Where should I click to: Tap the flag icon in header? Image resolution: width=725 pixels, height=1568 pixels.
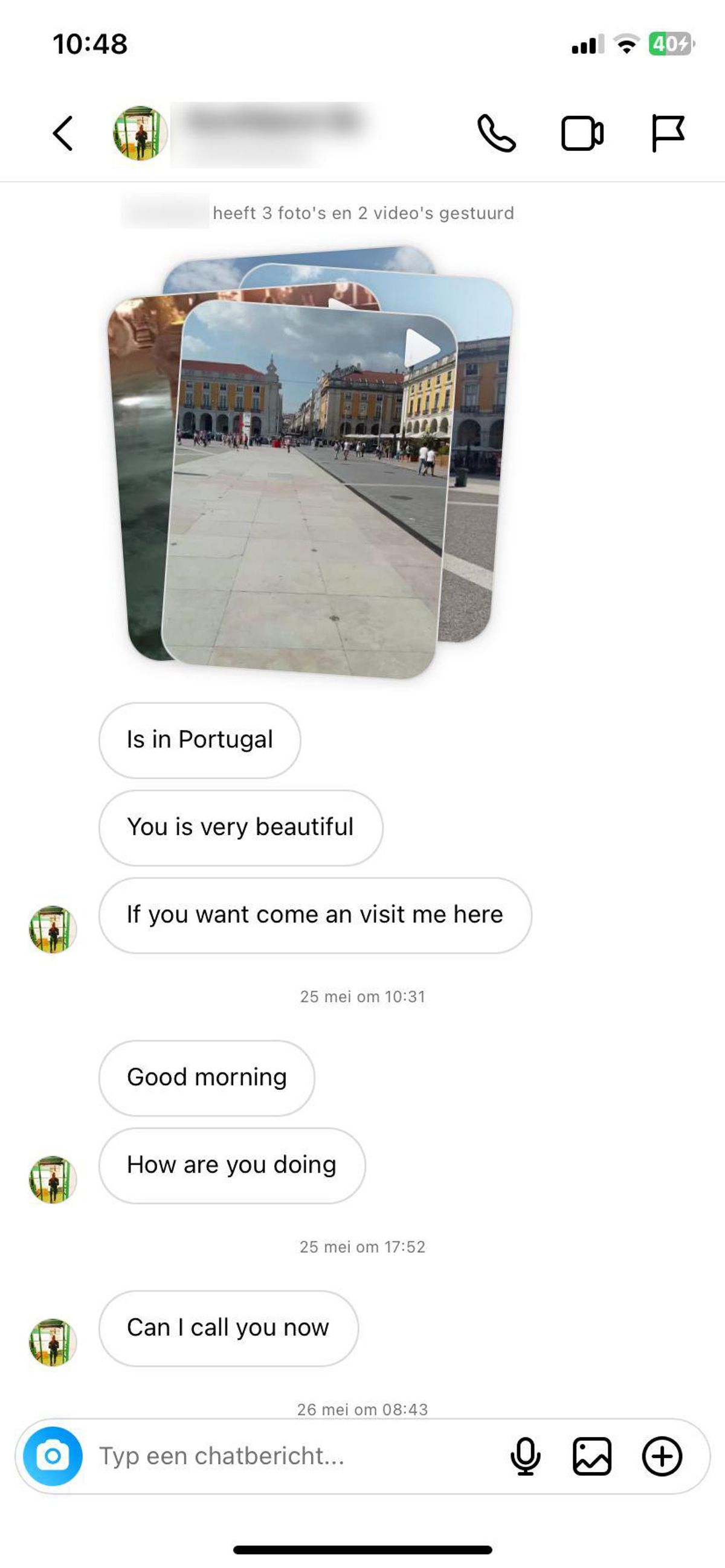[668, 133]
